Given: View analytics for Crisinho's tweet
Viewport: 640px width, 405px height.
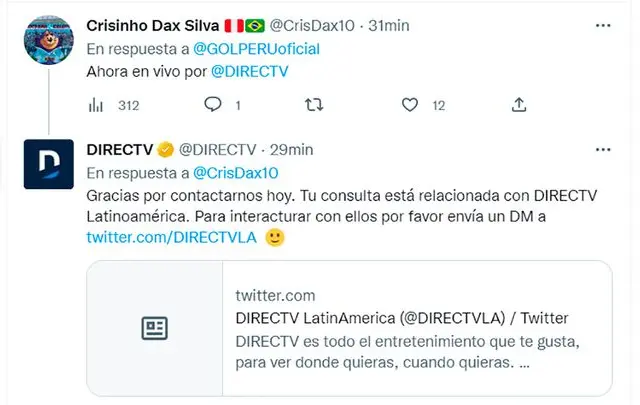Looking at the screenshot, I should click(x=97, y=105).
